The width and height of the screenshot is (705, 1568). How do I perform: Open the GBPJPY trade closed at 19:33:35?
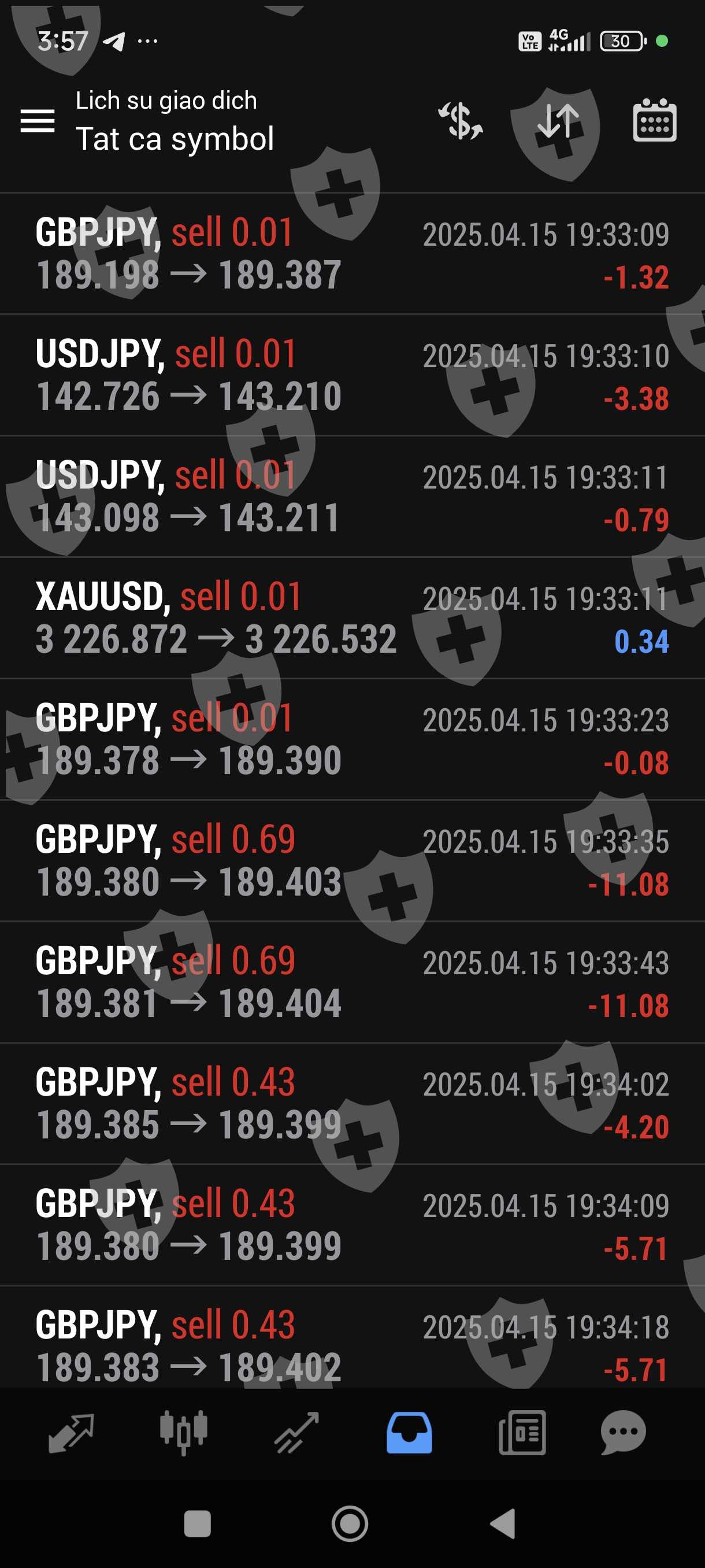(352, 861)
